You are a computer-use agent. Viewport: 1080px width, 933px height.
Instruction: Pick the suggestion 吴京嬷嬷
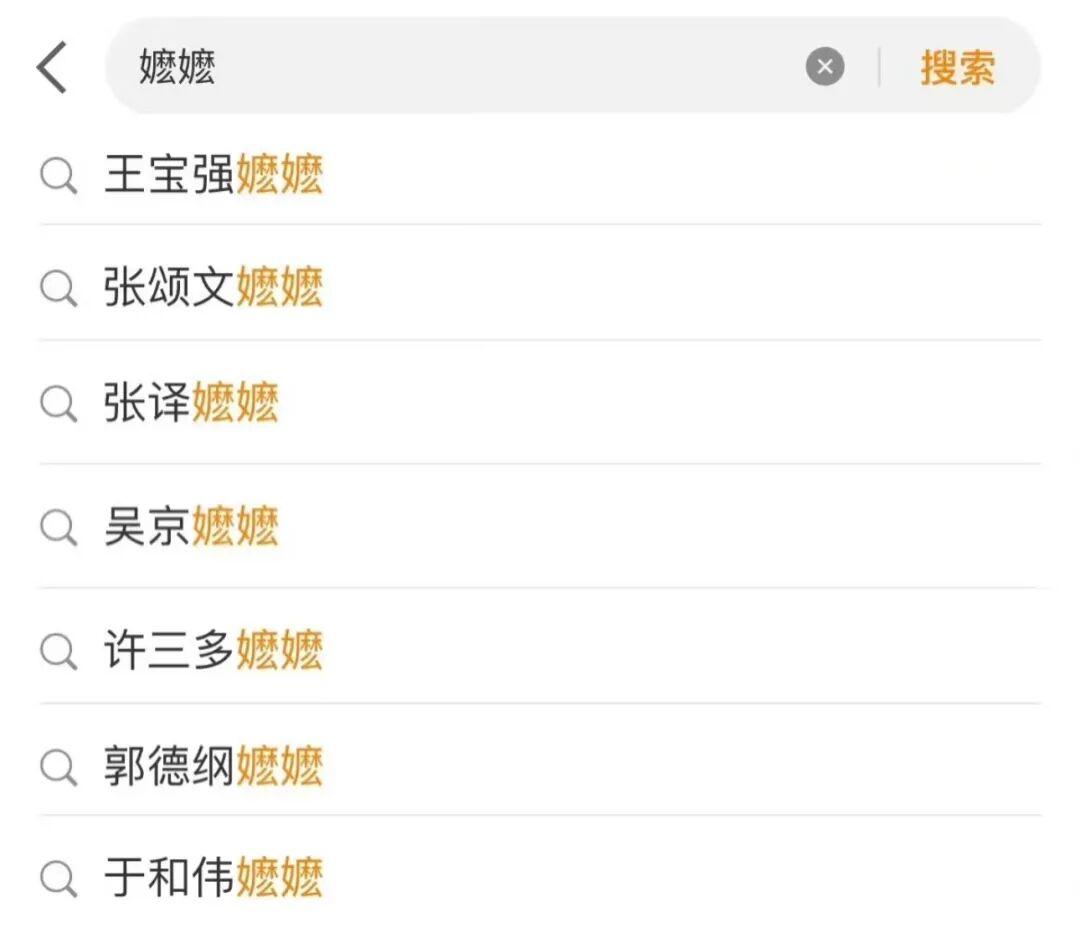click(192, 527)
